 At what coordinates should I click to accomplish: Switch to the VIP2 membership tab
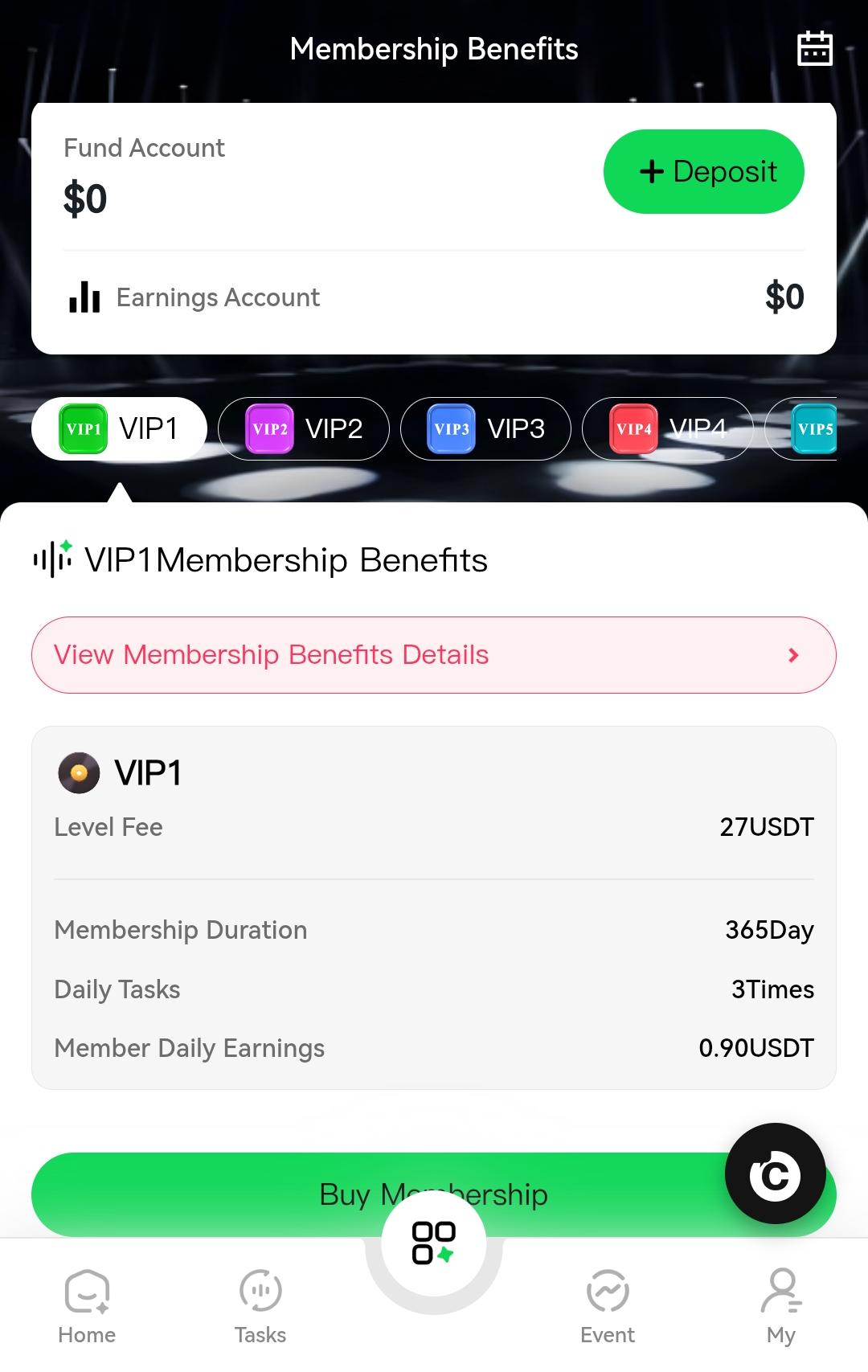(304, 428)
